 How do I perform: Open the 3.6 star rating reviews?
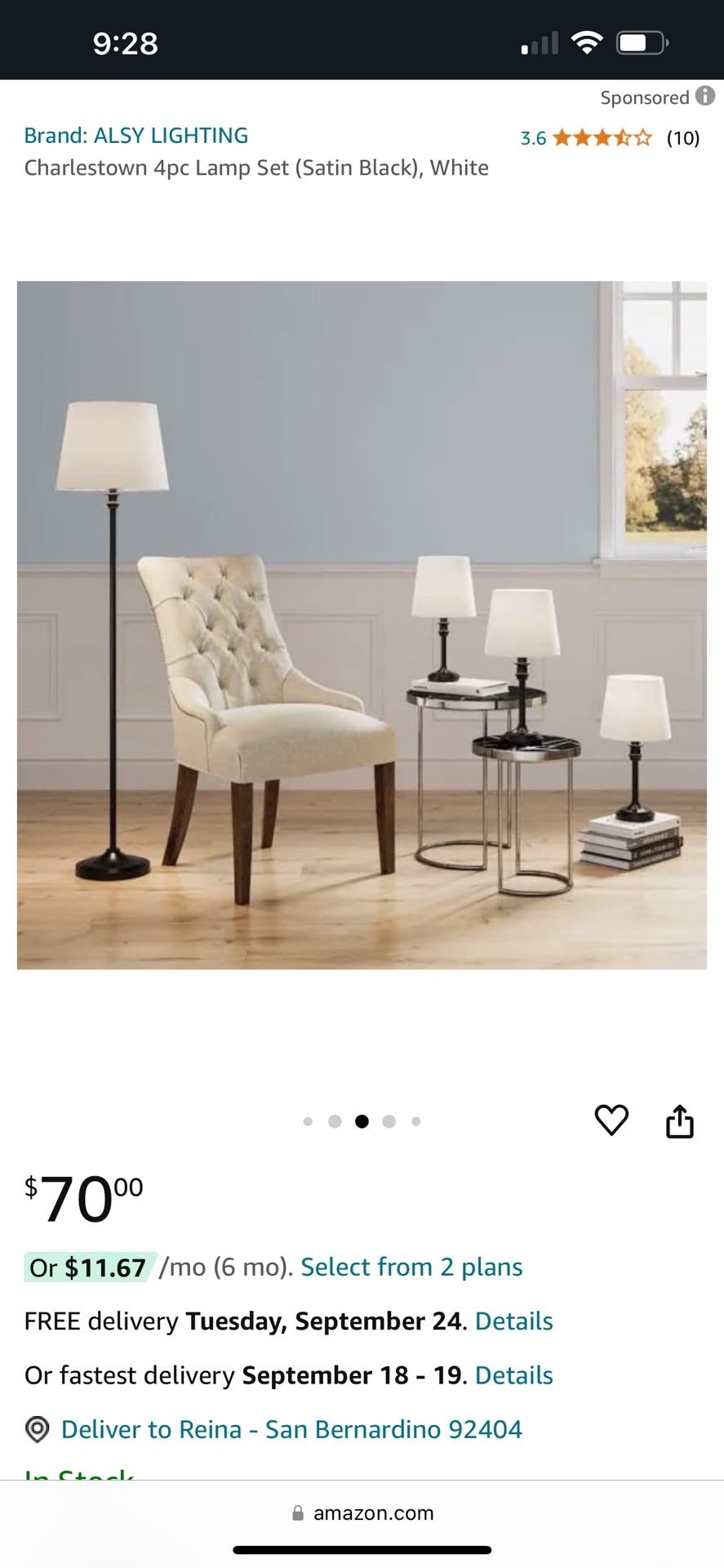click(x=610, y=137)
